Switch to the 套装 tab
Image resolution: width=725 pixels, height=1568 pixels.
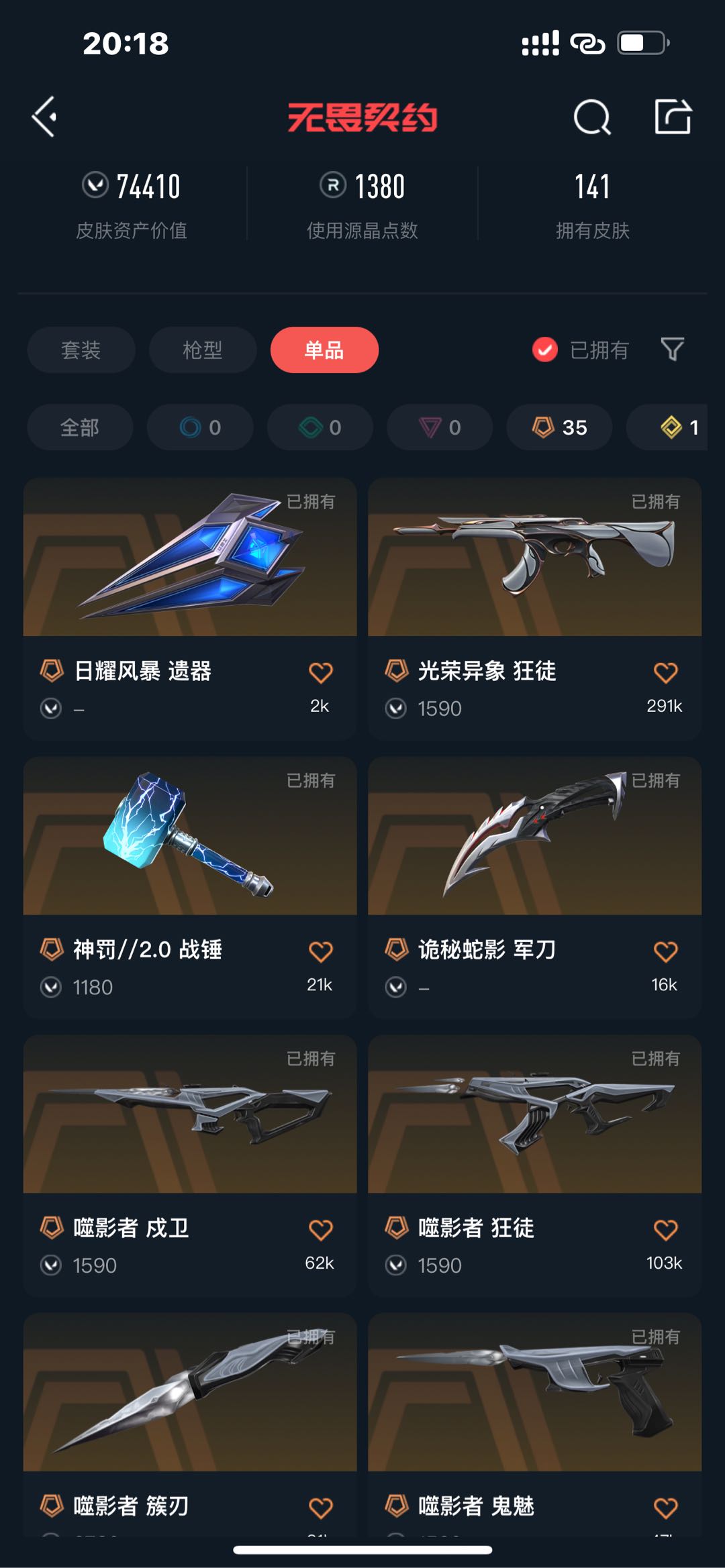coord(81,350)
